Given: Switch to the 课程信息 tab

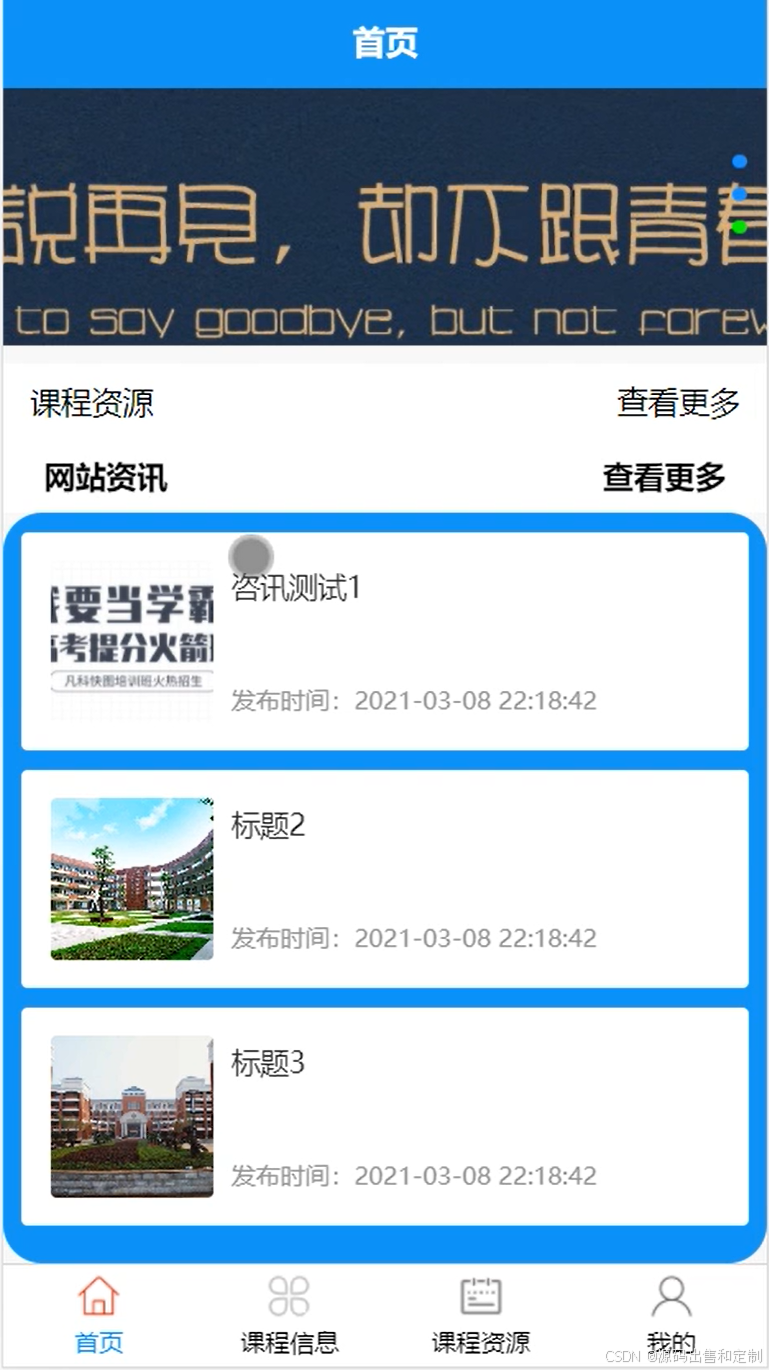Looking at the screenshot, I should pyautogui.click(x=289, y=1314).
